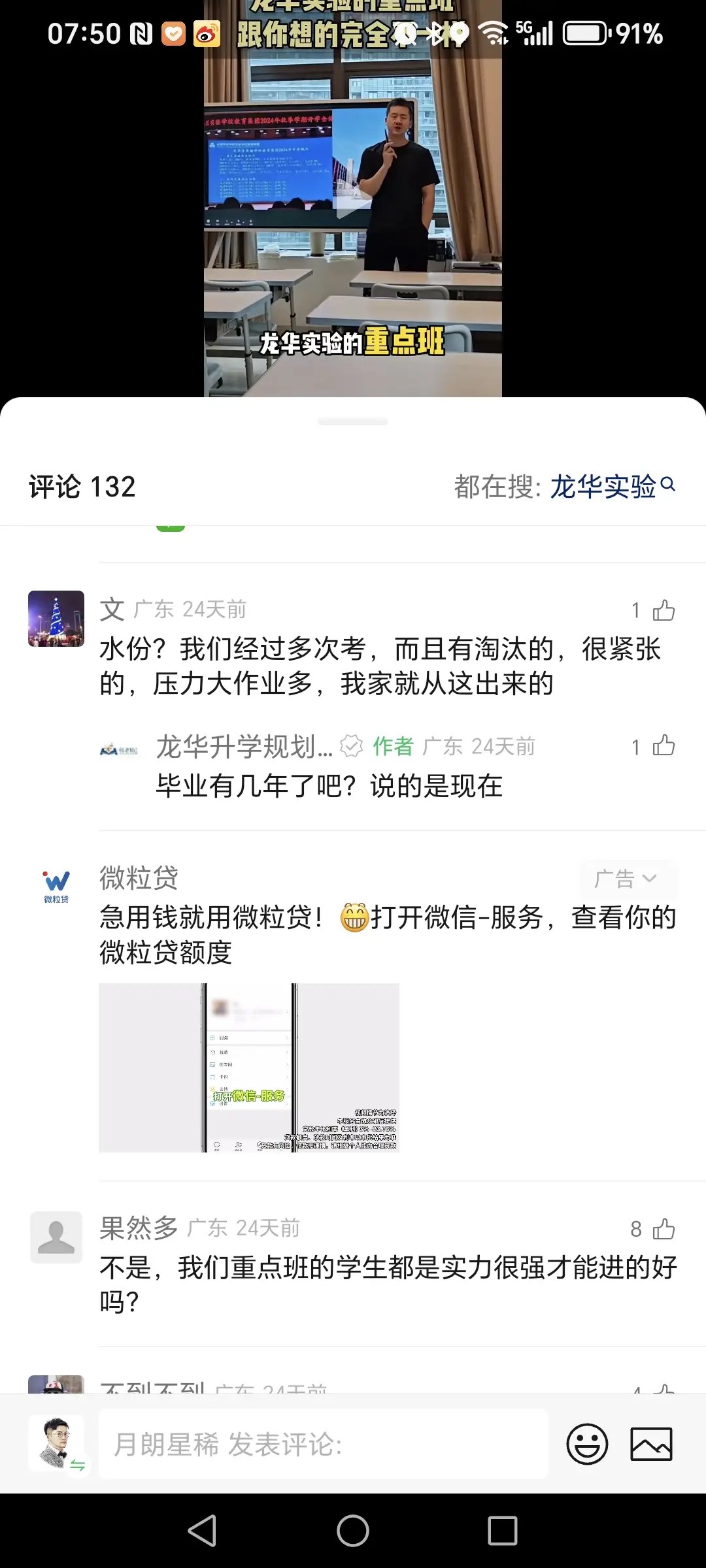Open the 微粒贷 ad image
The height and width of the screenshot is (1568, 706).
[249, 1068]
